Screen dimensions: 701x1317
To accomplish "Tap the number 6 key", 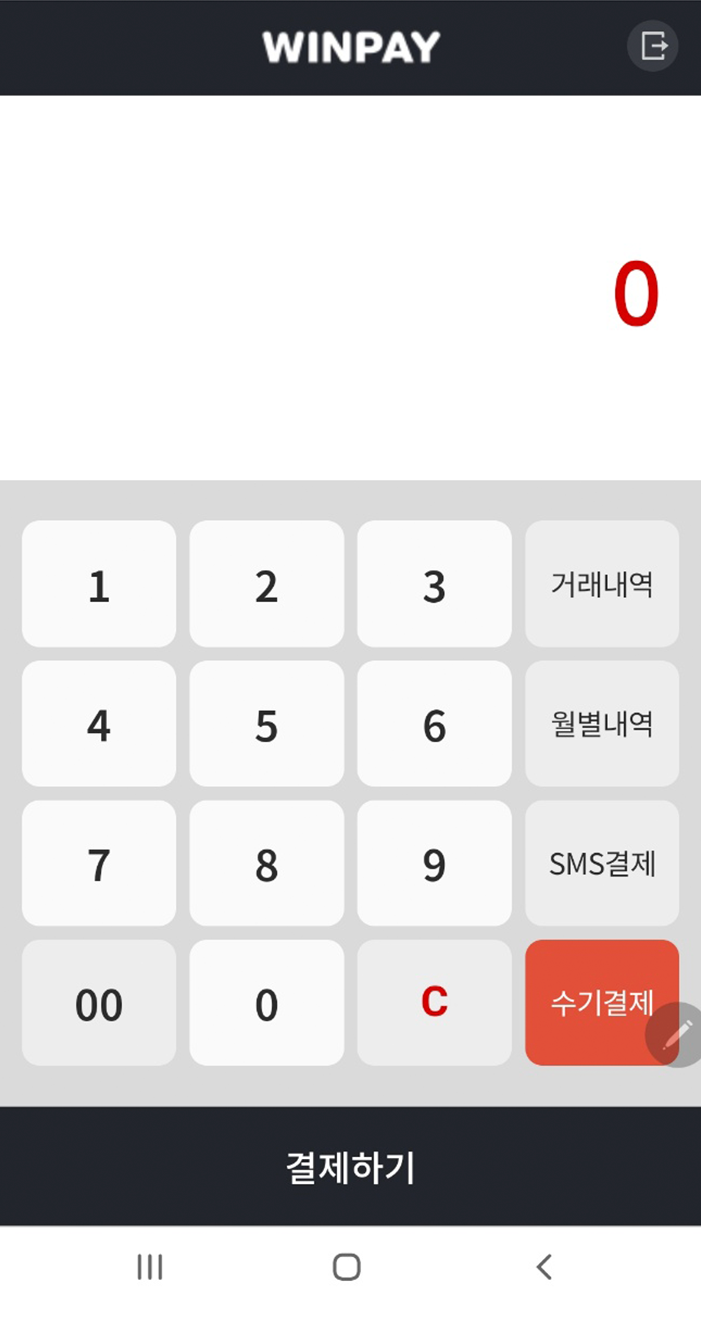I will click(434, 724).
